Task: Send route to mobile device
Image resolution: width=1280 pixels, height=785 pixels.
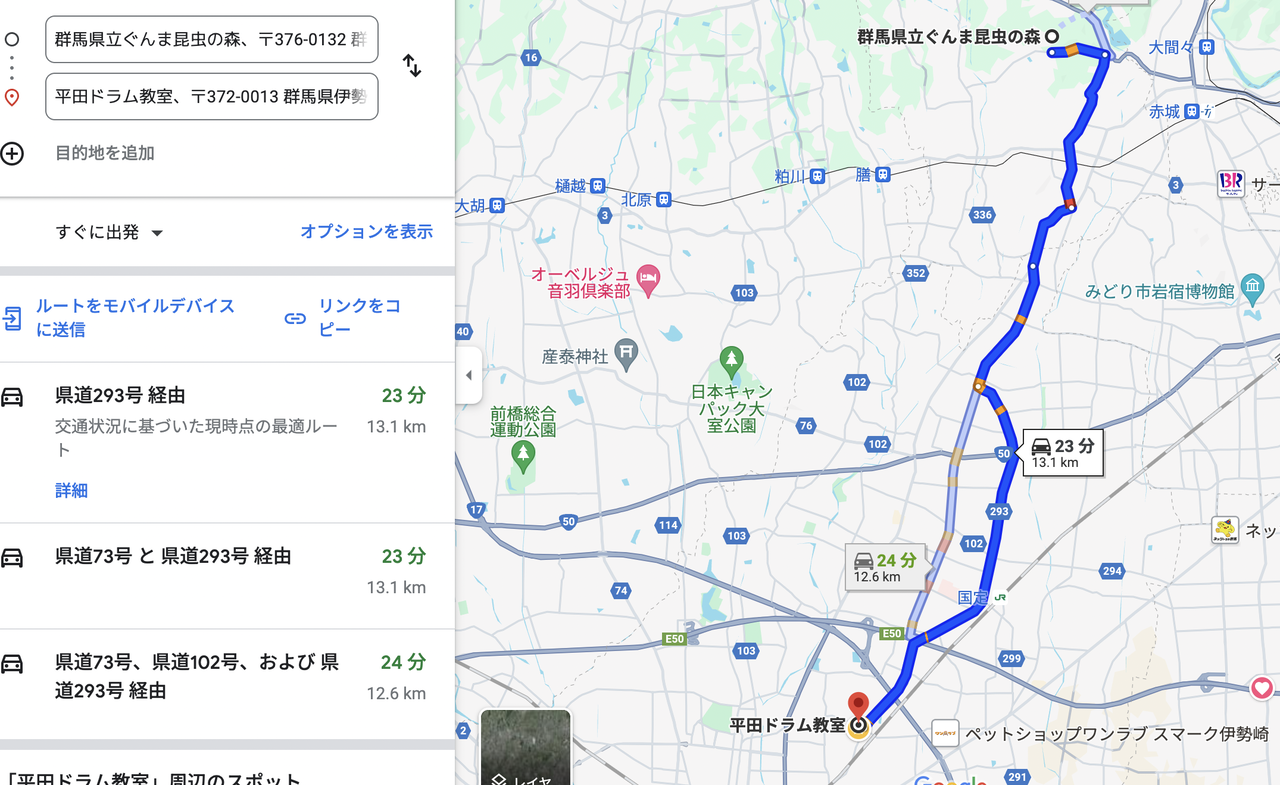Action: [123, 318]
